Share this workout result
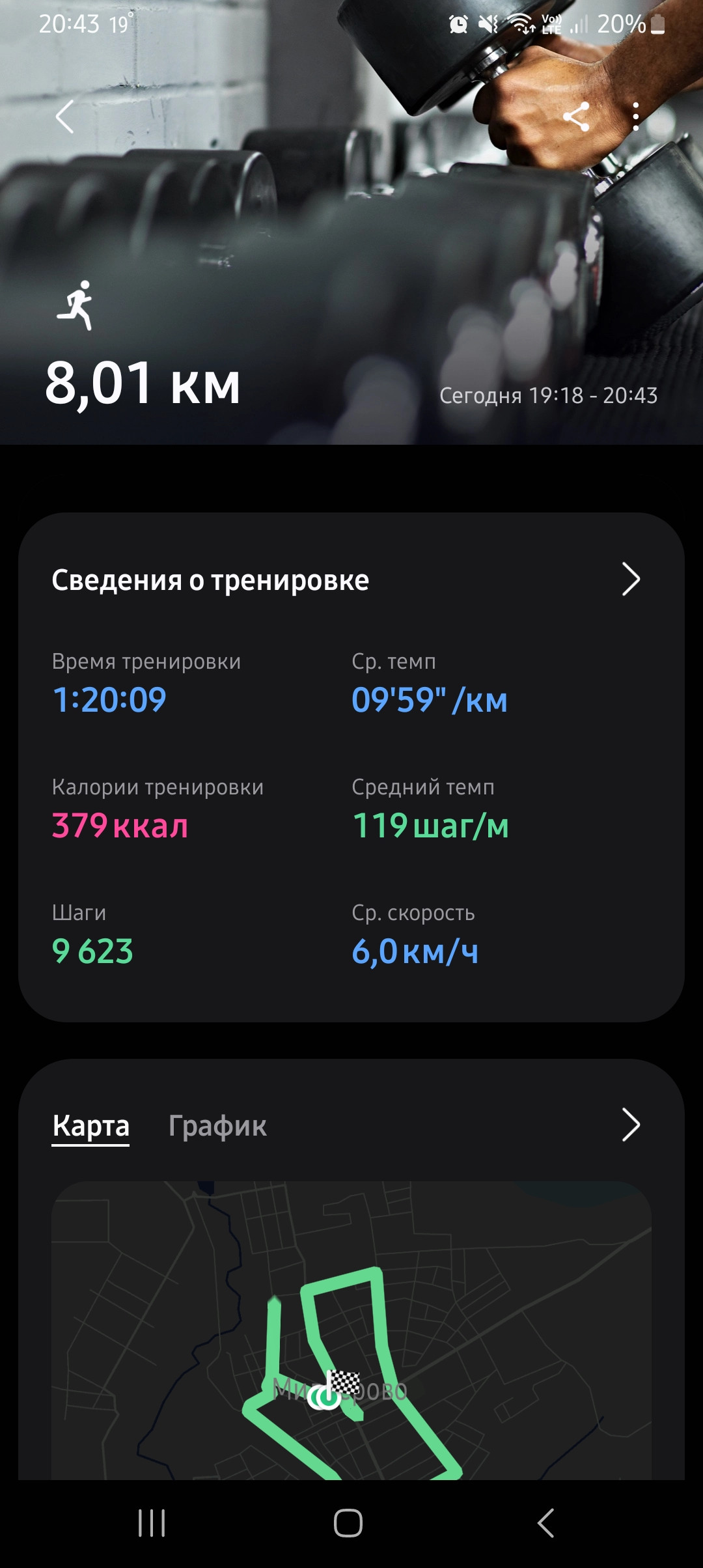Image resolution: width=703 pixels, height=1568 pixels. [576, 117]
